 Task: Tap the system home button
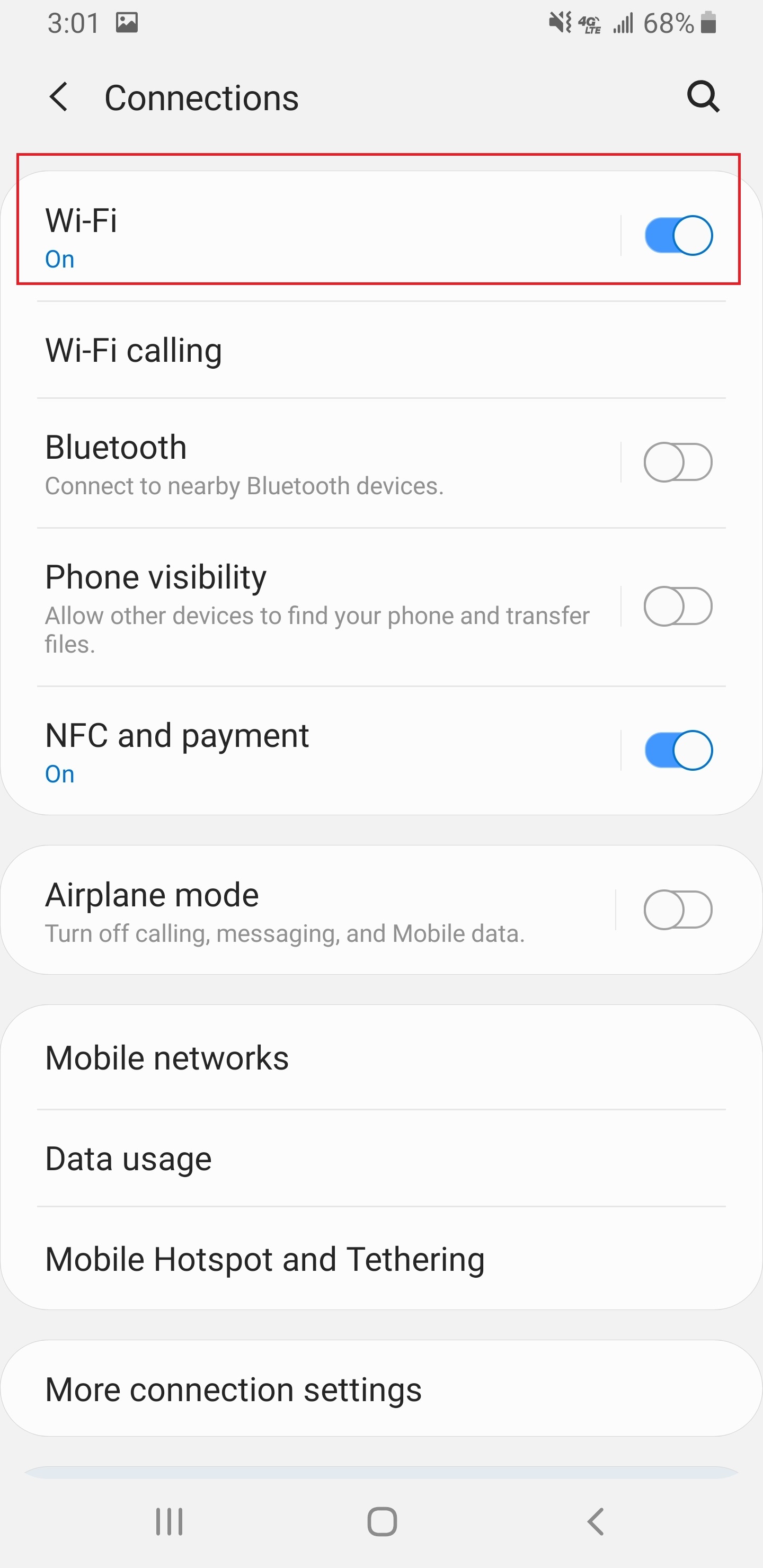[x=382, y=1522]
